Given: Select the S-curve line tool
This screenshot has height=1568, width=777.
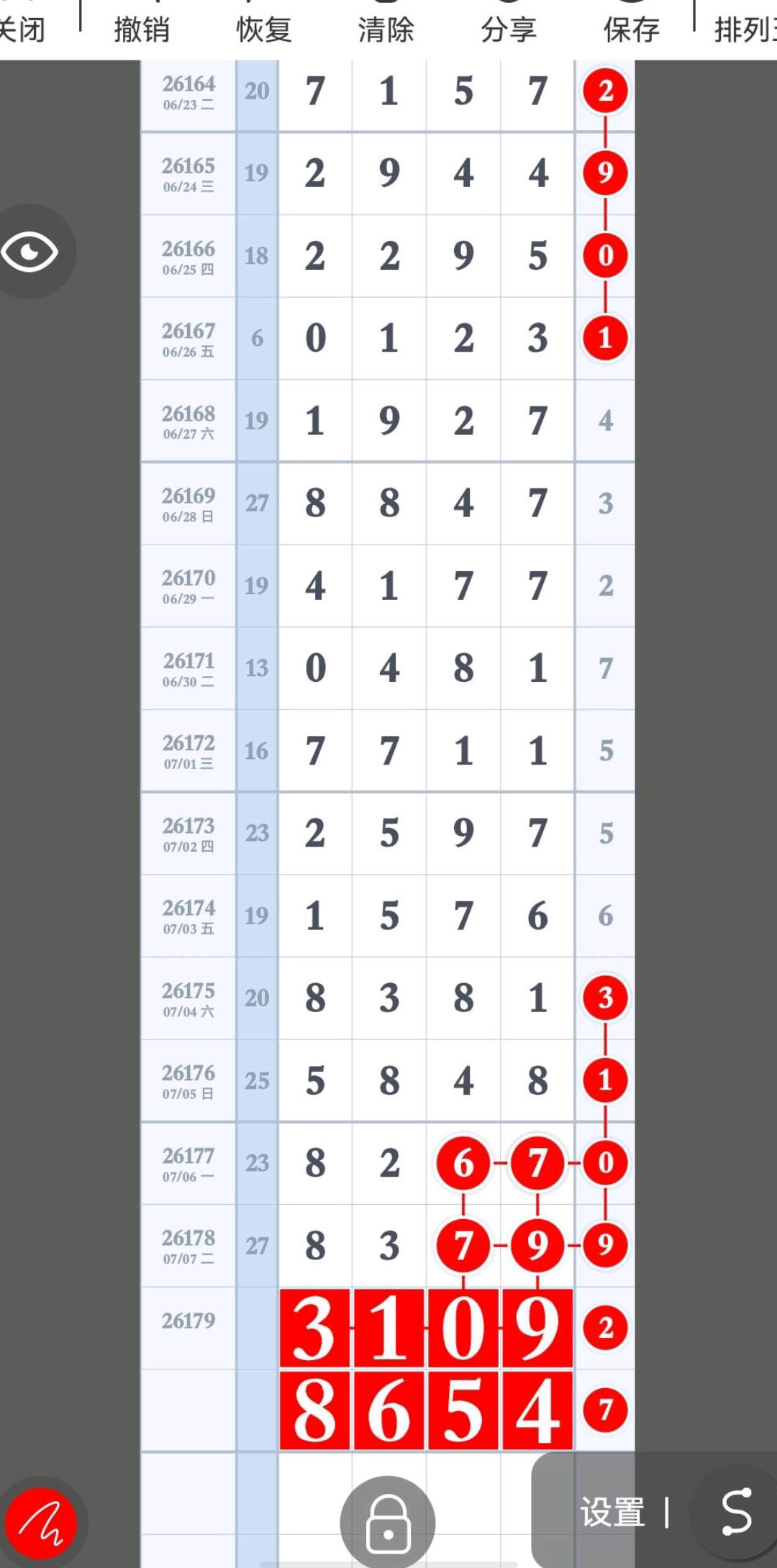Looking at the screenshot, I should click(x=736, y=1511).
